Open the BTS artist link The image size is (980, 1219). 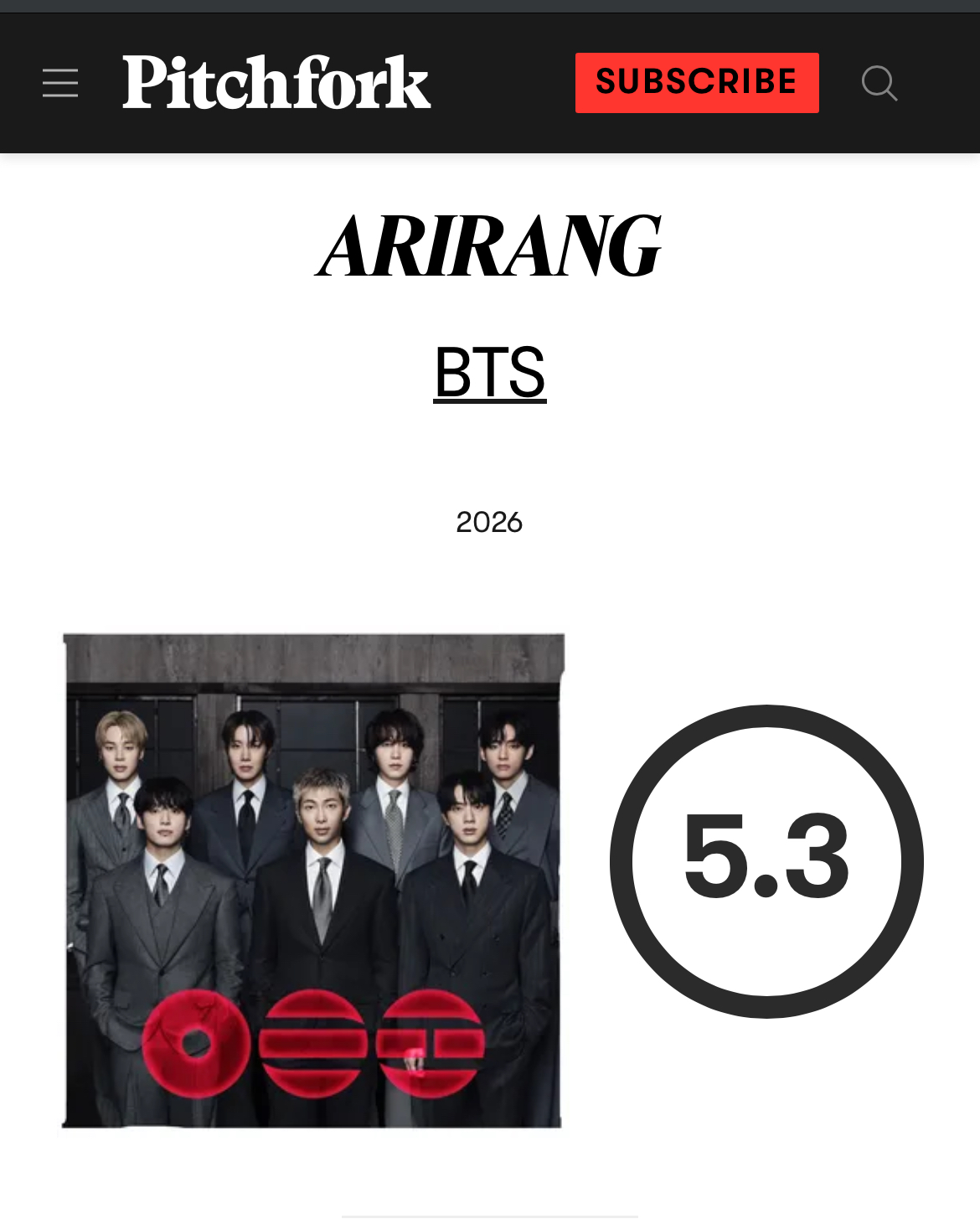point(489,372)
